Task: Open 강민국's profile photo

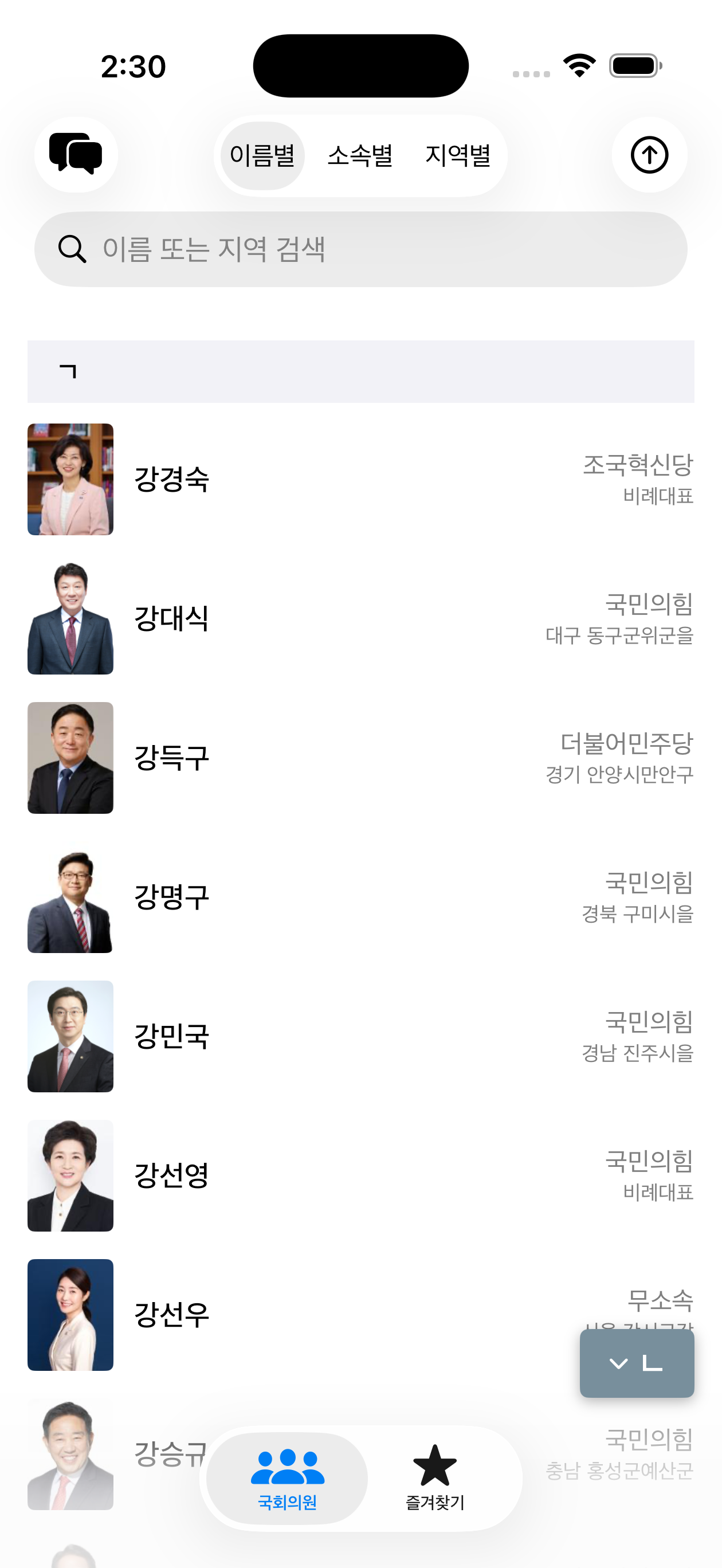Action: (70, 1035)
